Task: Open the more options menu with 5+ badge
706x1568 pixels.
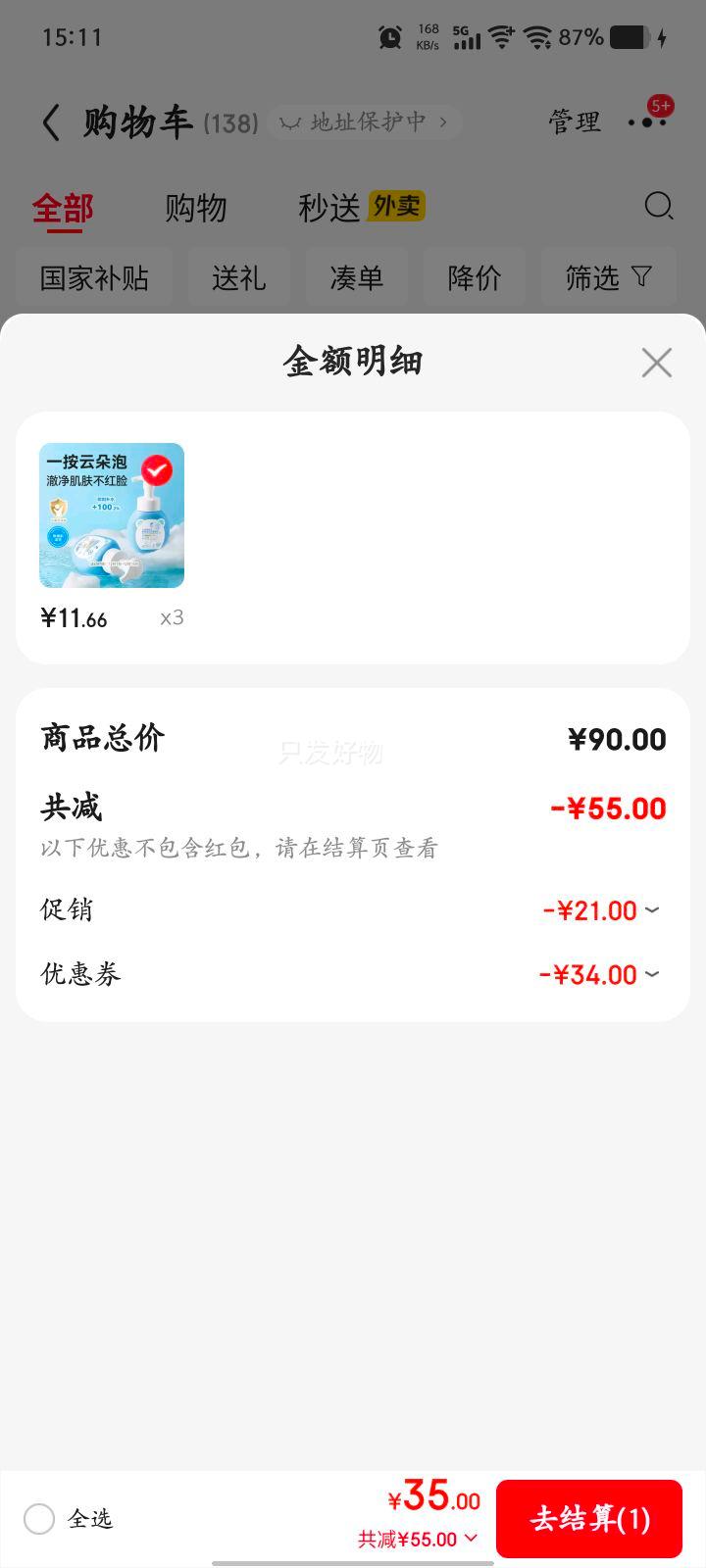Action: click(647, 122)
